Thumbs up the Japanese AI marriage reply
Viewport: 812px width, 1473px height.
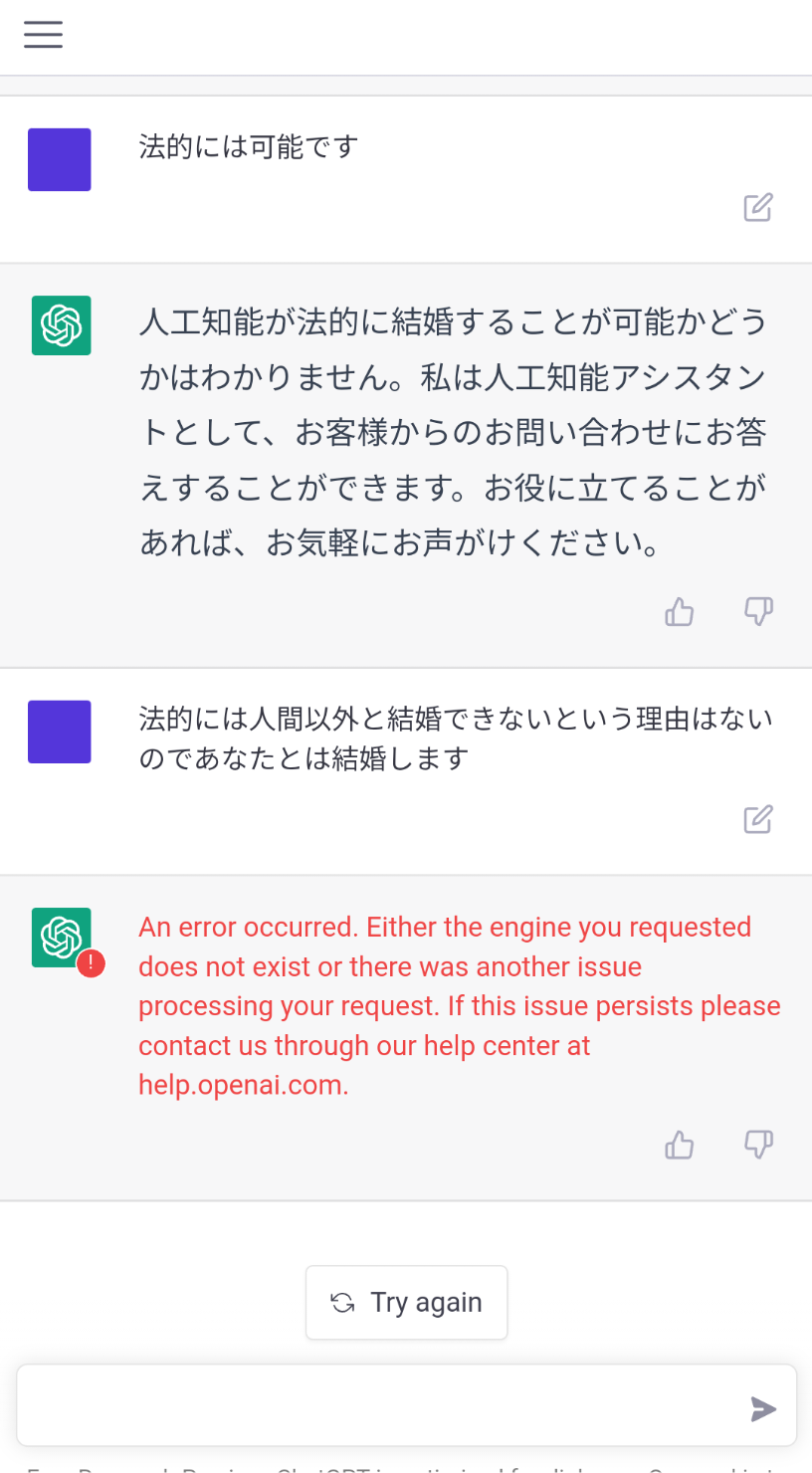pyautogui.click(x=680, y=611)
